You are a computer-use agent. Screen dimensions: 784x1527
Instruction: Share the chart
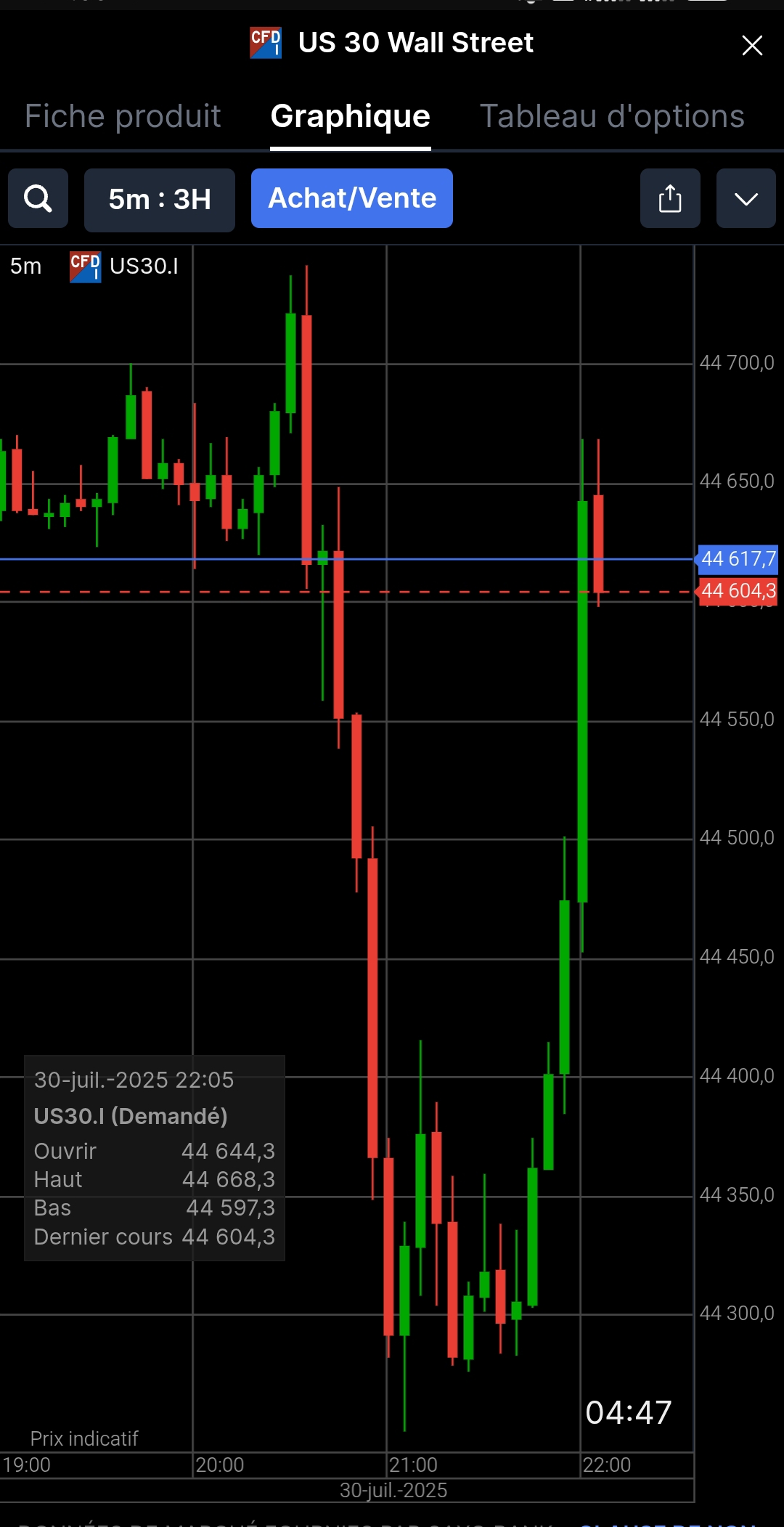(670, 198)
